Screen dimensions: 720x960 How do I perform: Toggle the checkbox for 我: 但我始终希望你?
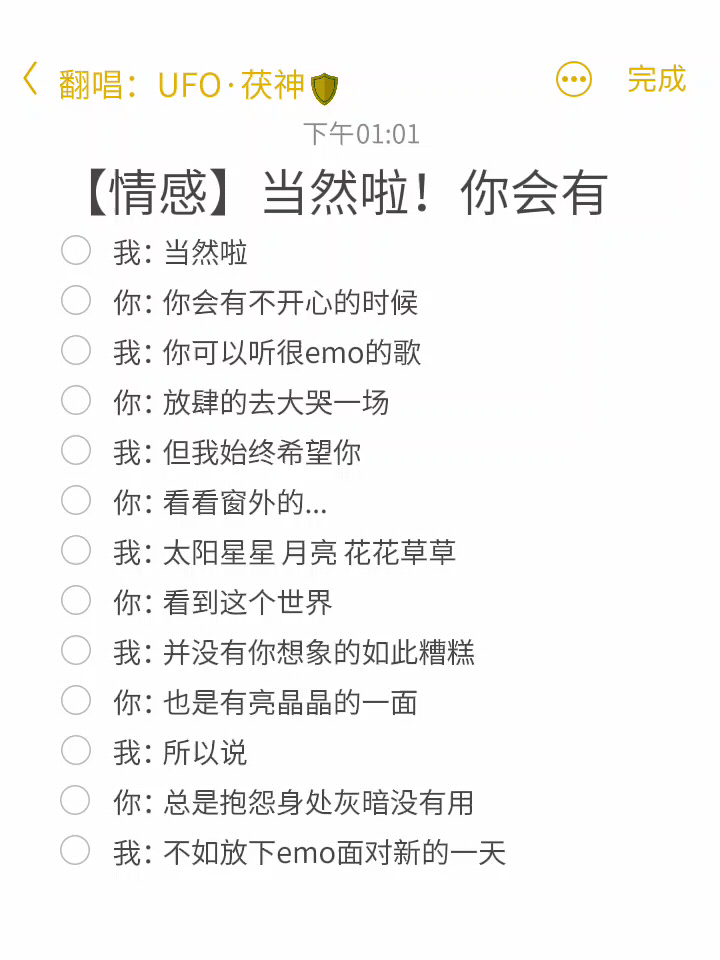tap(76, 450)
